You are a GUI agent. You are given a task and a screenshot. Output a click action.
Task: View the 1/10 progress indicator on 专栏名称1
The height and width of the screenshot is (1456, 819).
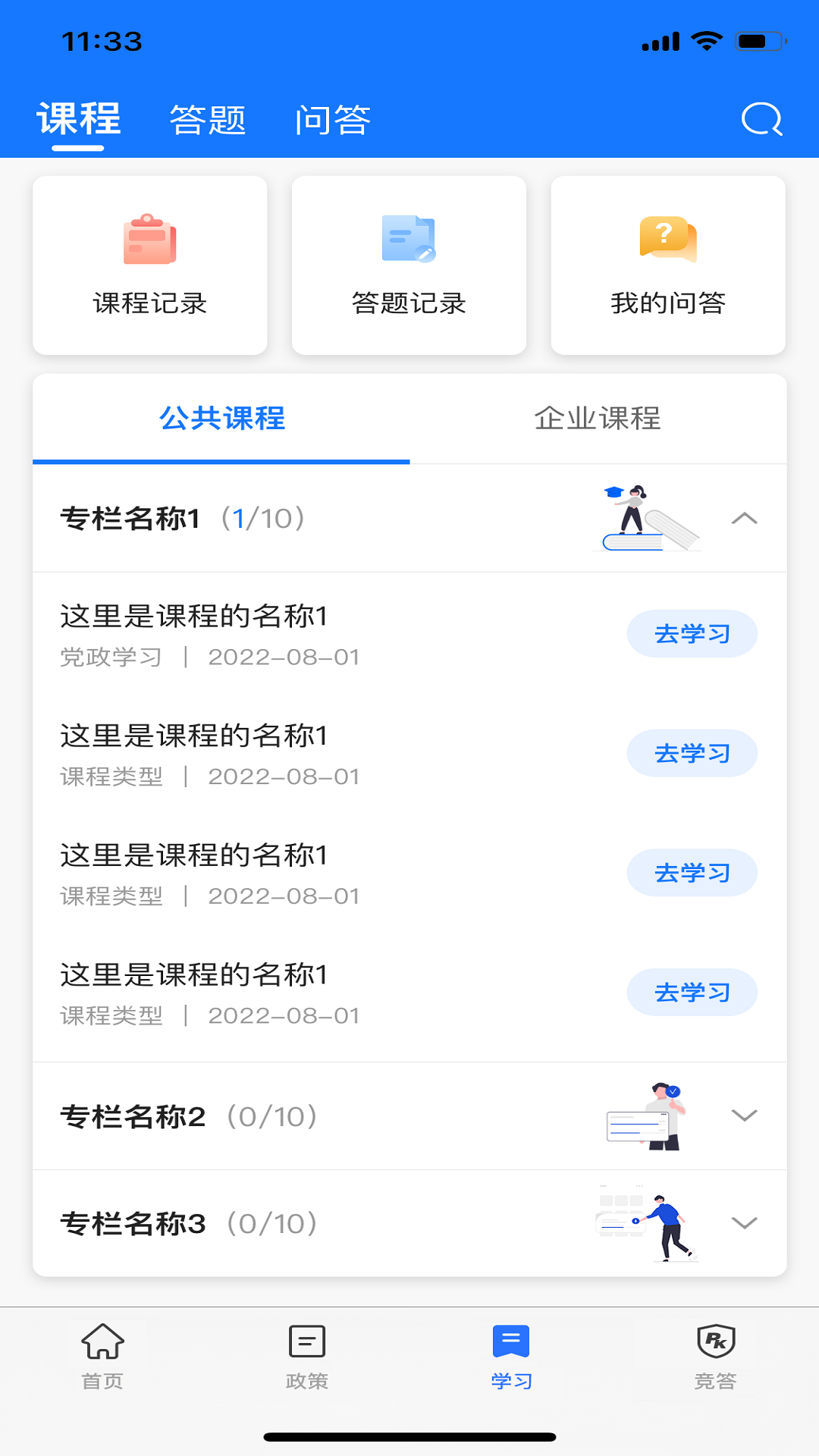click(x=265, y=519)
